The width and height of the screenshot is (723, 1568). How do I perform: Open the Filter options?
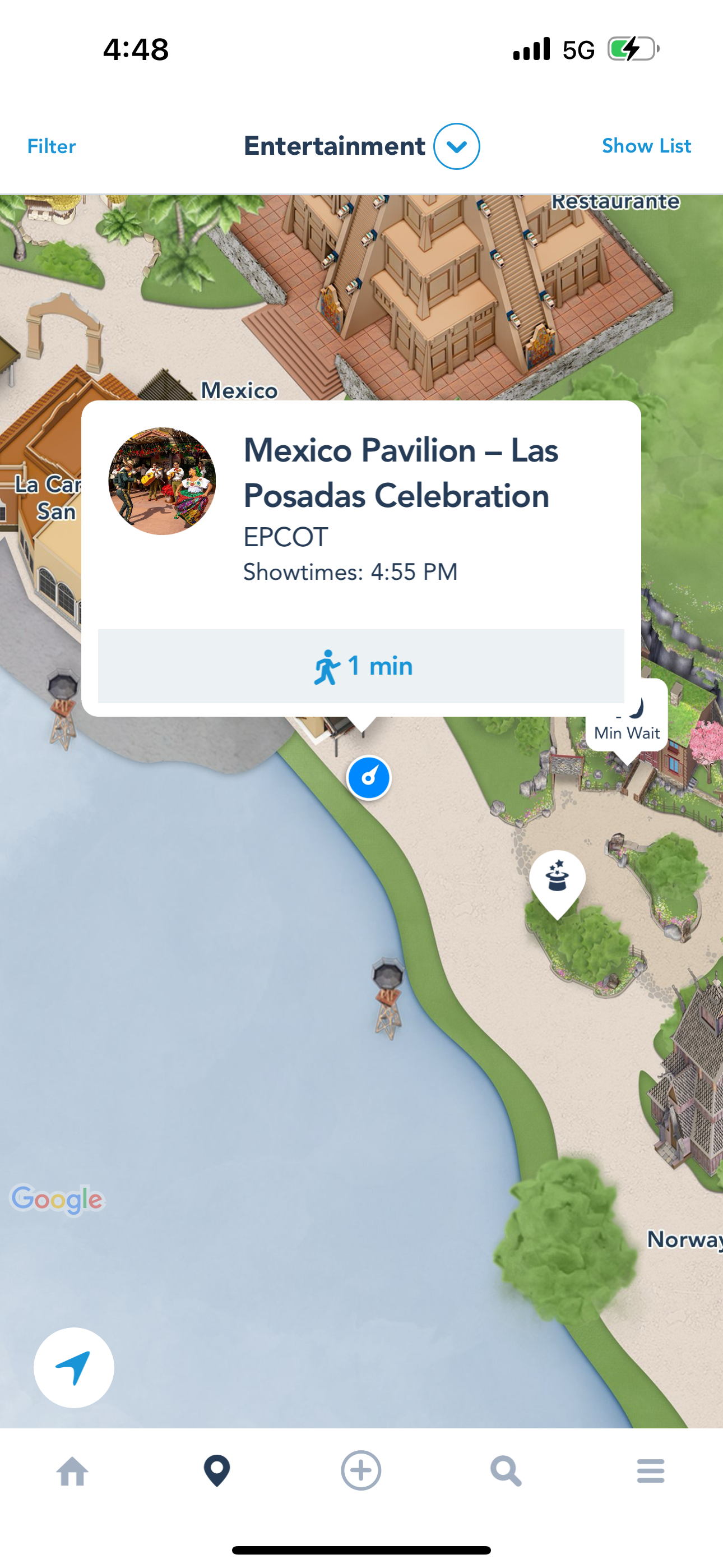52,146
